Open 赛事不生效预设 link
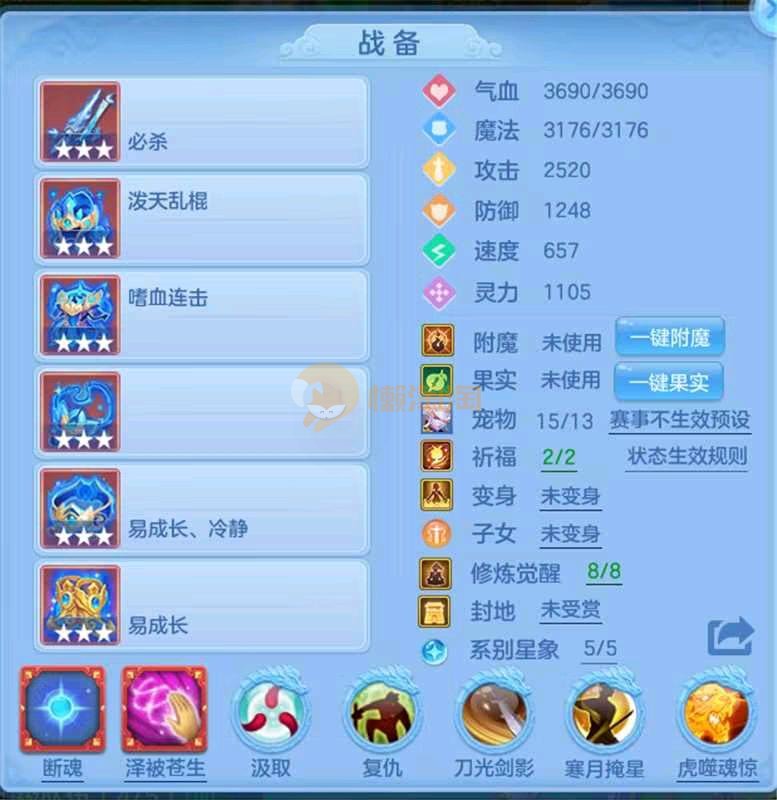The height and width of the screenshot is (800, 777). pyautogui.click(x=679, y=420)
